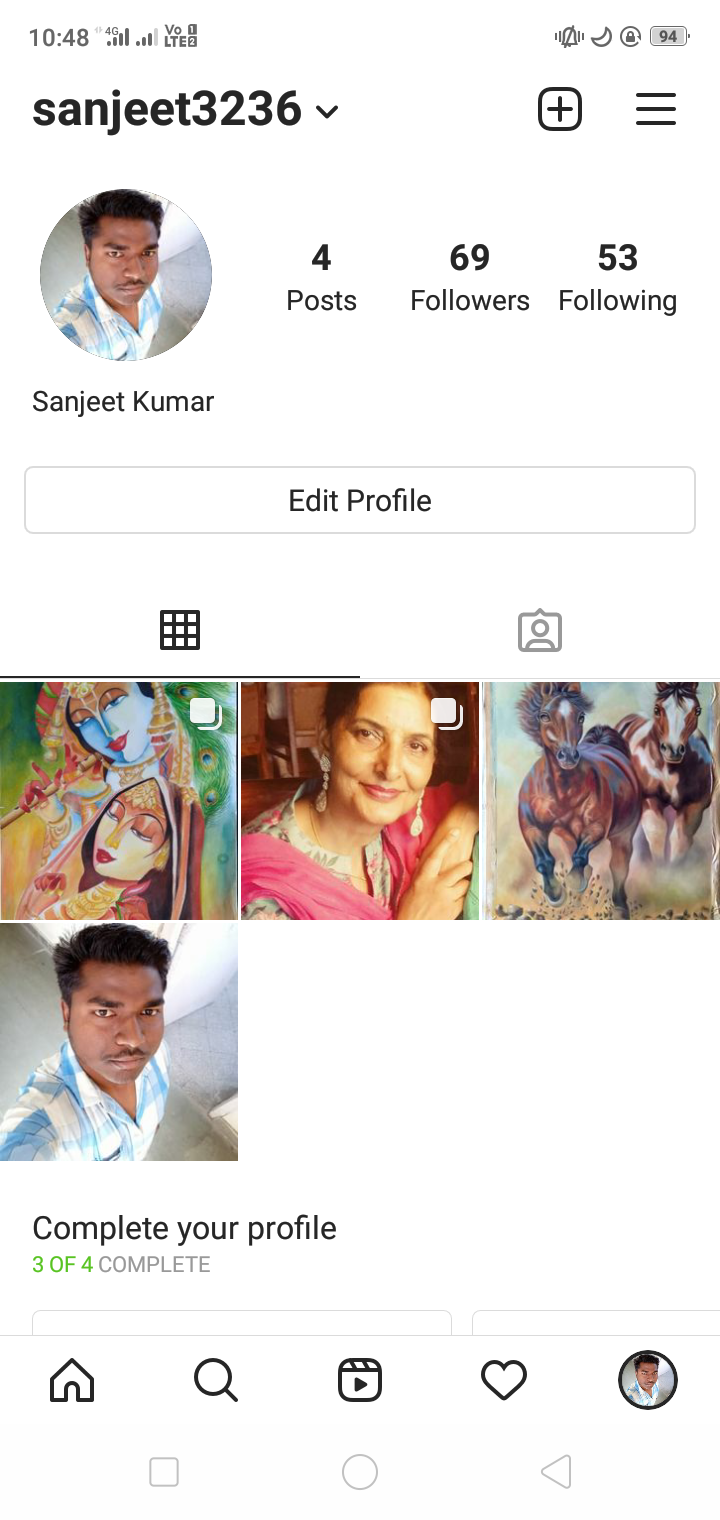Open the Krishna painting post
This screenshot has width=720, height=1520.
(118, 800)
